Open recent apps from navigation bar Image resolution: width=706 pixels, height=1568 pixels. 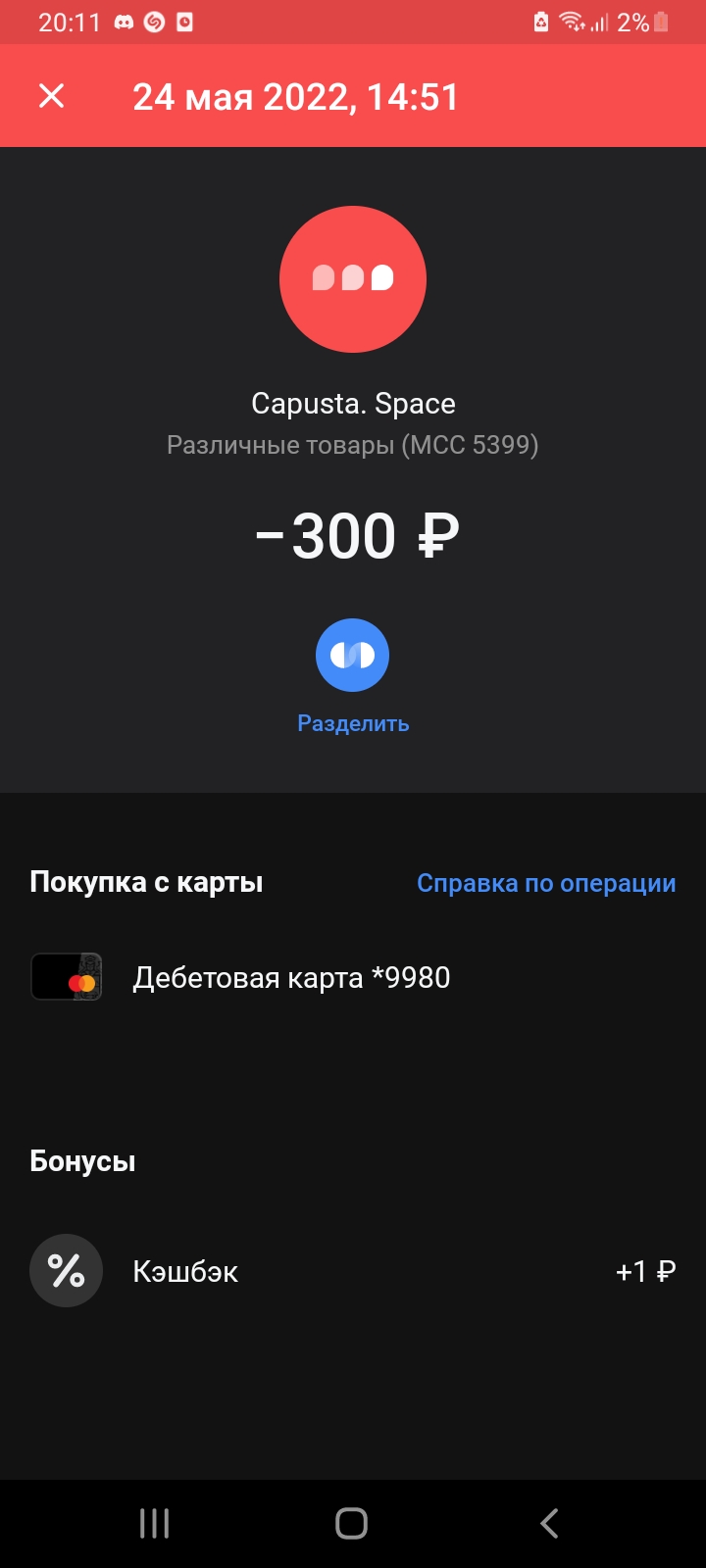[154, 1523]
